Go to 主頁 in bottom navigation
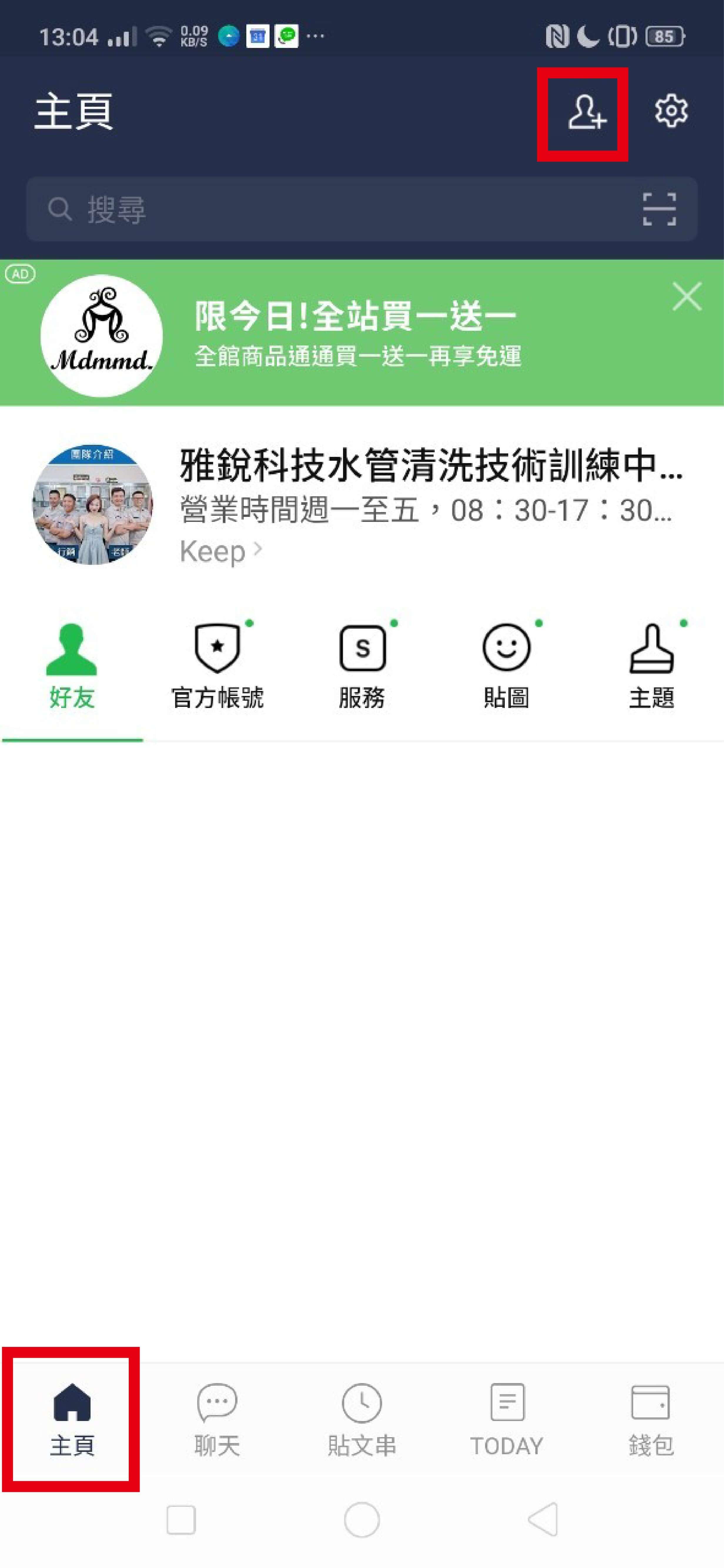This screenshot has width=724, height=1568. click(72, 1419)
